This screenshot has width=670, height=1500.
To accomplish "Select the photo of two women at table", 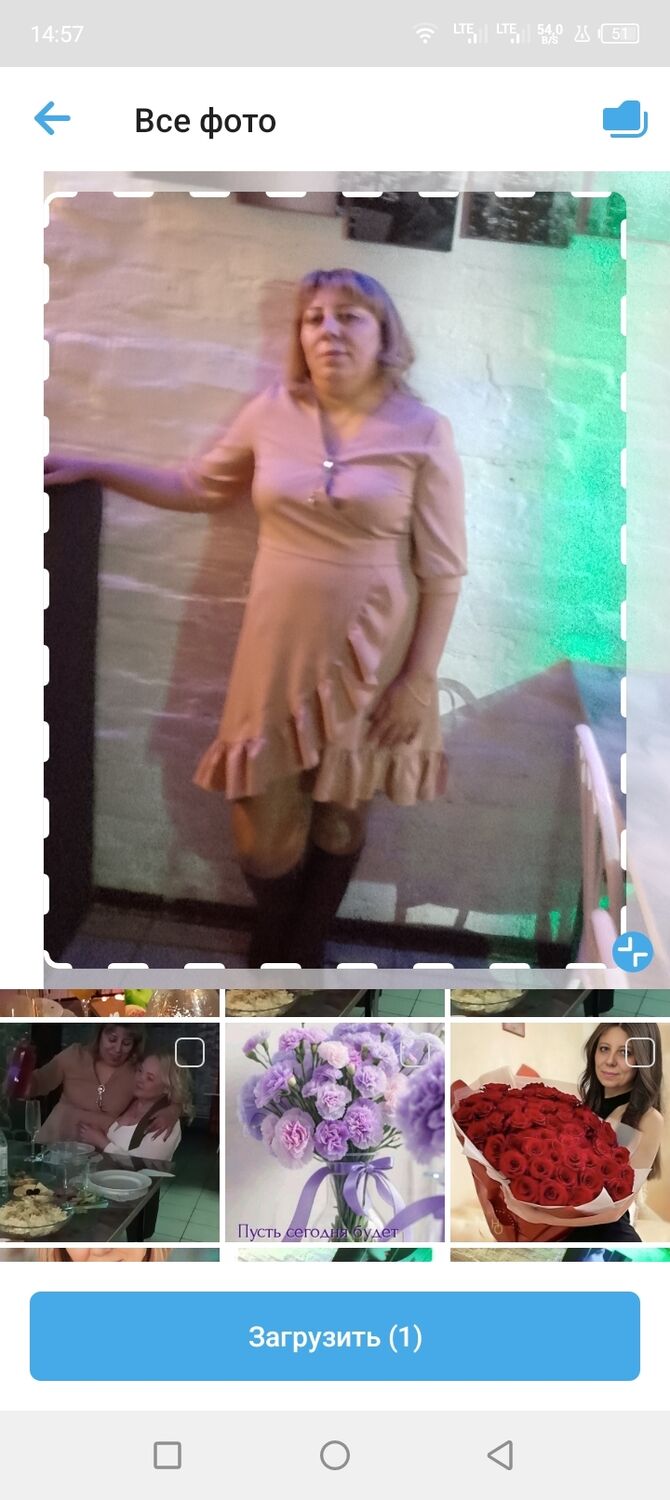I will (x=189, y=1052).
